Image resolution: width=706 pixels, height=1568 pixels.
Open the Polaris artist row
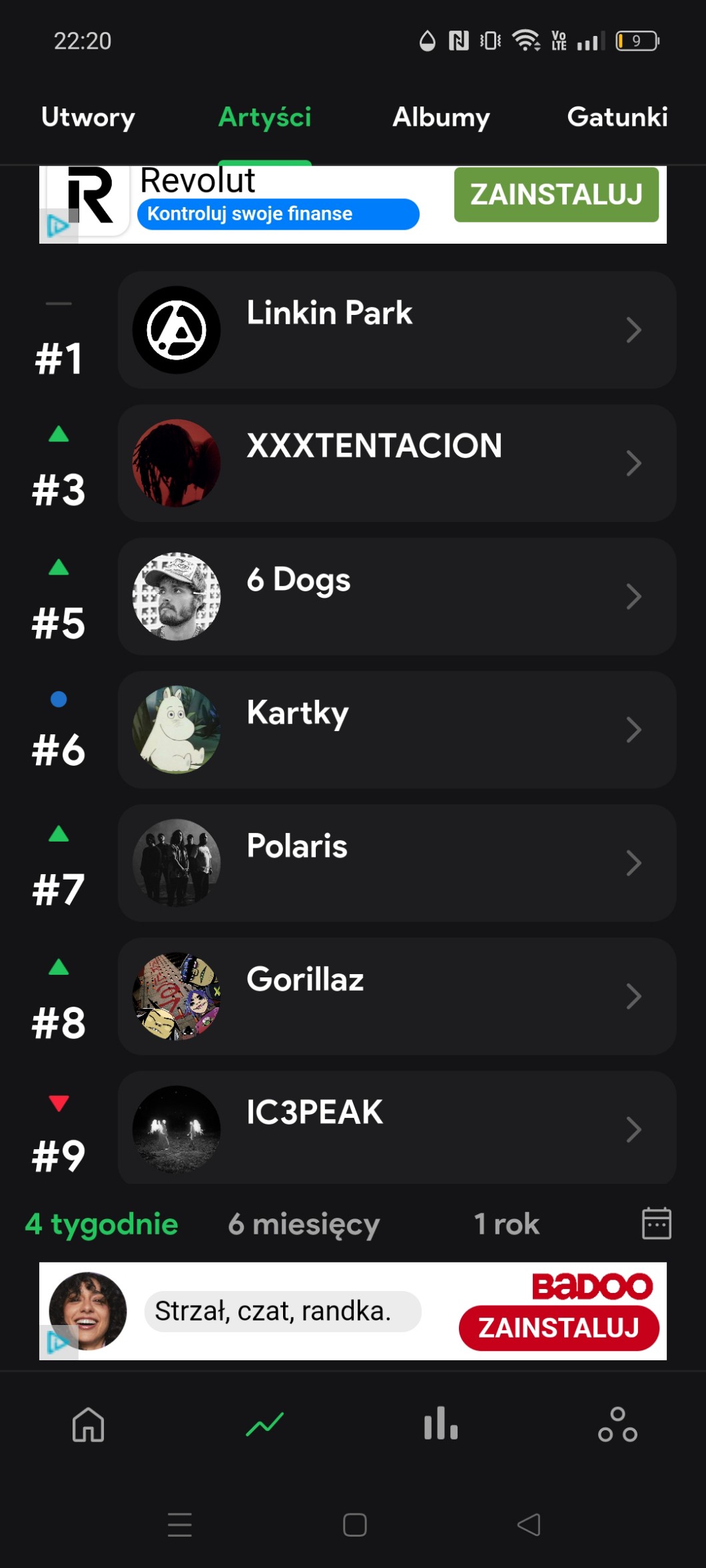point(397,863)
